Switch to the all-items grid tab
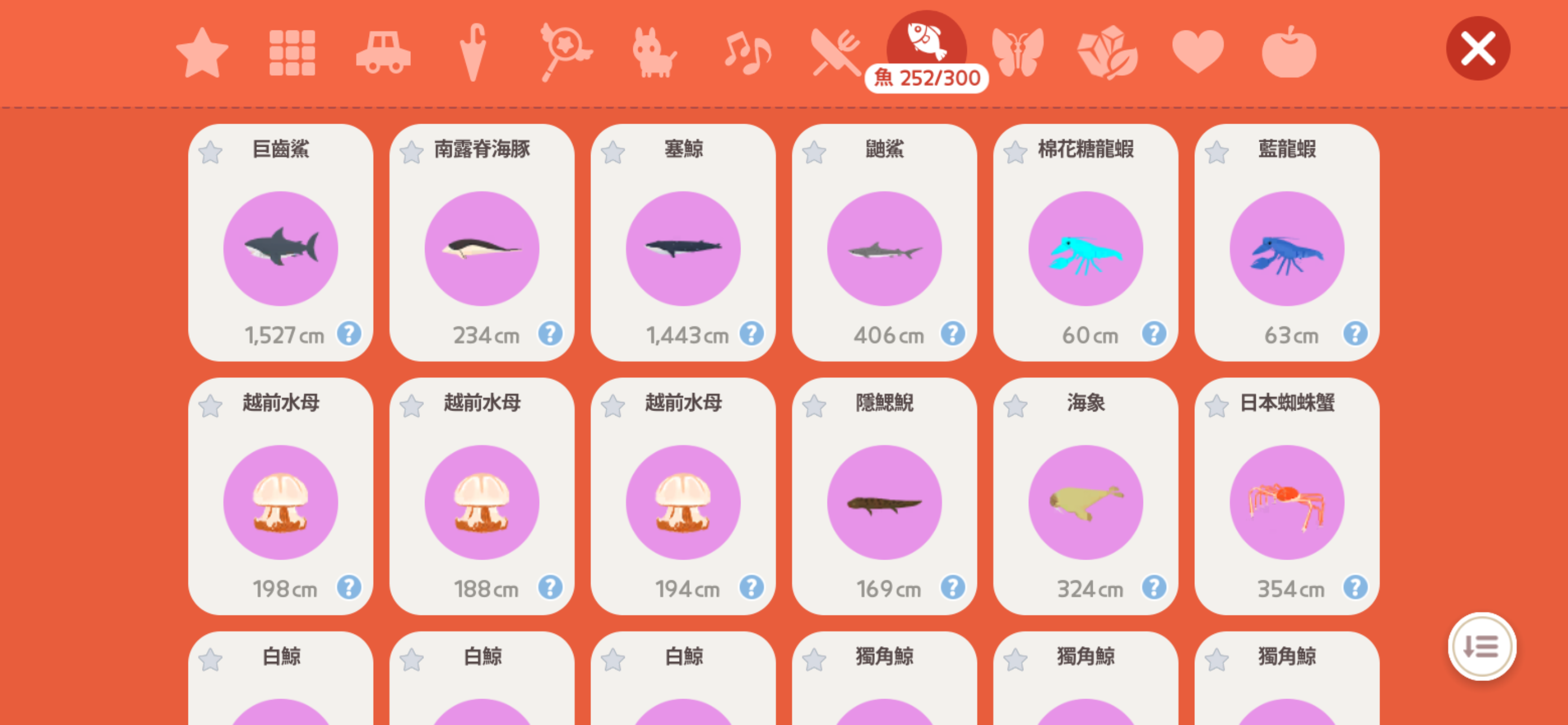The height and width of the screenshot is (725, 1568). [x=292, y=53]
